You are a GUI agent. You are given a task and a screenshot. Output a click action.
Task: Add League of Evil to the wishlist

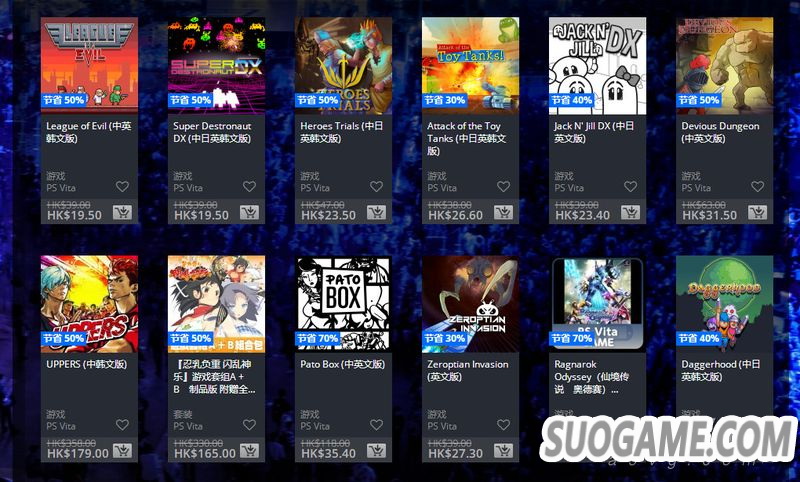pos(122,187)
